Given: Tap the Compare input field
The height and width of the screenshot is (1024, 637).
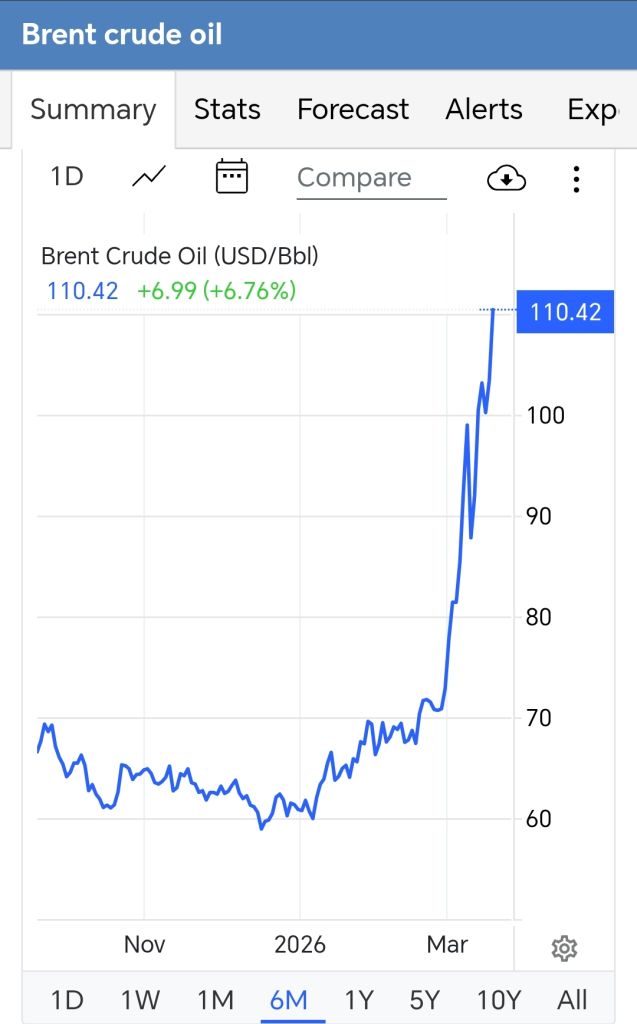Looking at the screenshot, I should click(x=371, y=178).
